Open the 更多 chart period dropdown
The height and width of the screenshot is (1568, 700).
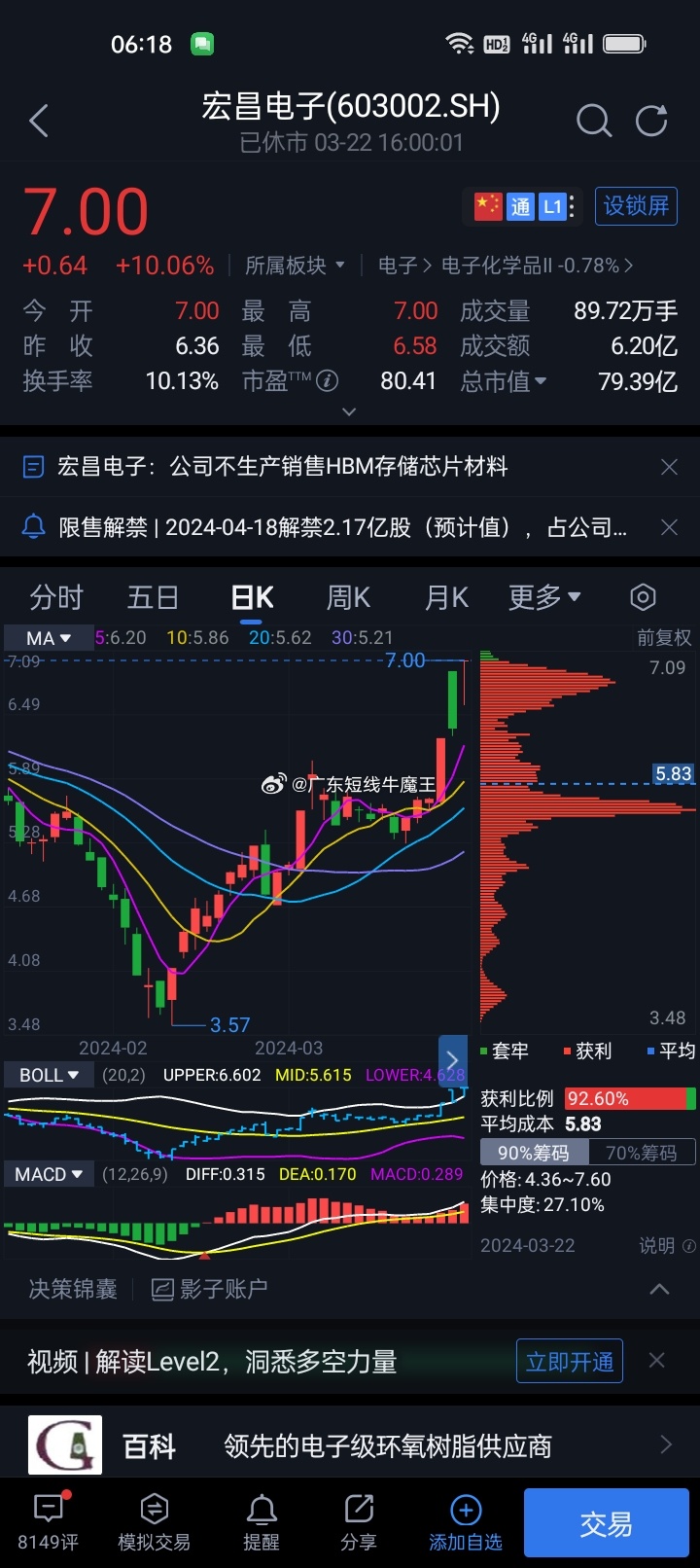pyautogui.click(x=542, y=597)
